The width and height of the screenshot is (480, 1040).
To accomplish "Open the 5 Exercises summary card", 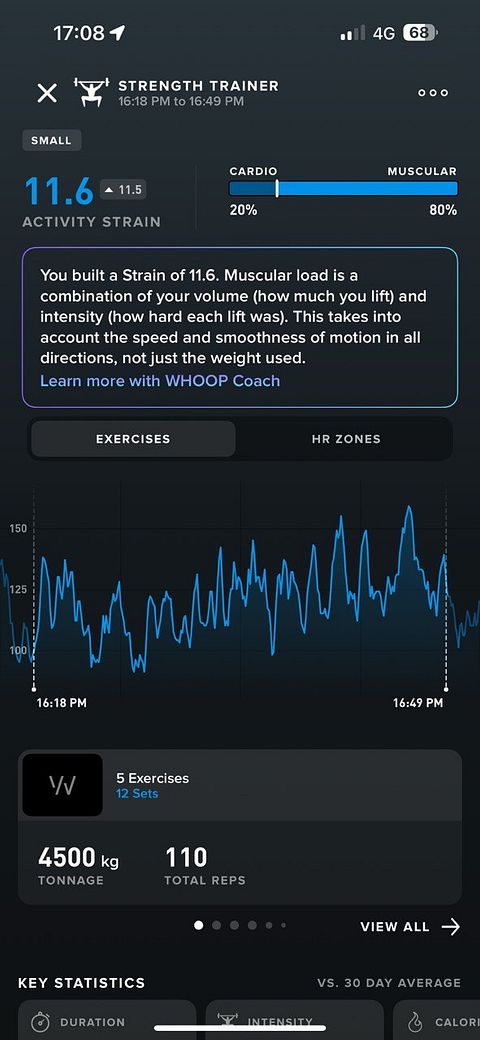I will 239,826.
